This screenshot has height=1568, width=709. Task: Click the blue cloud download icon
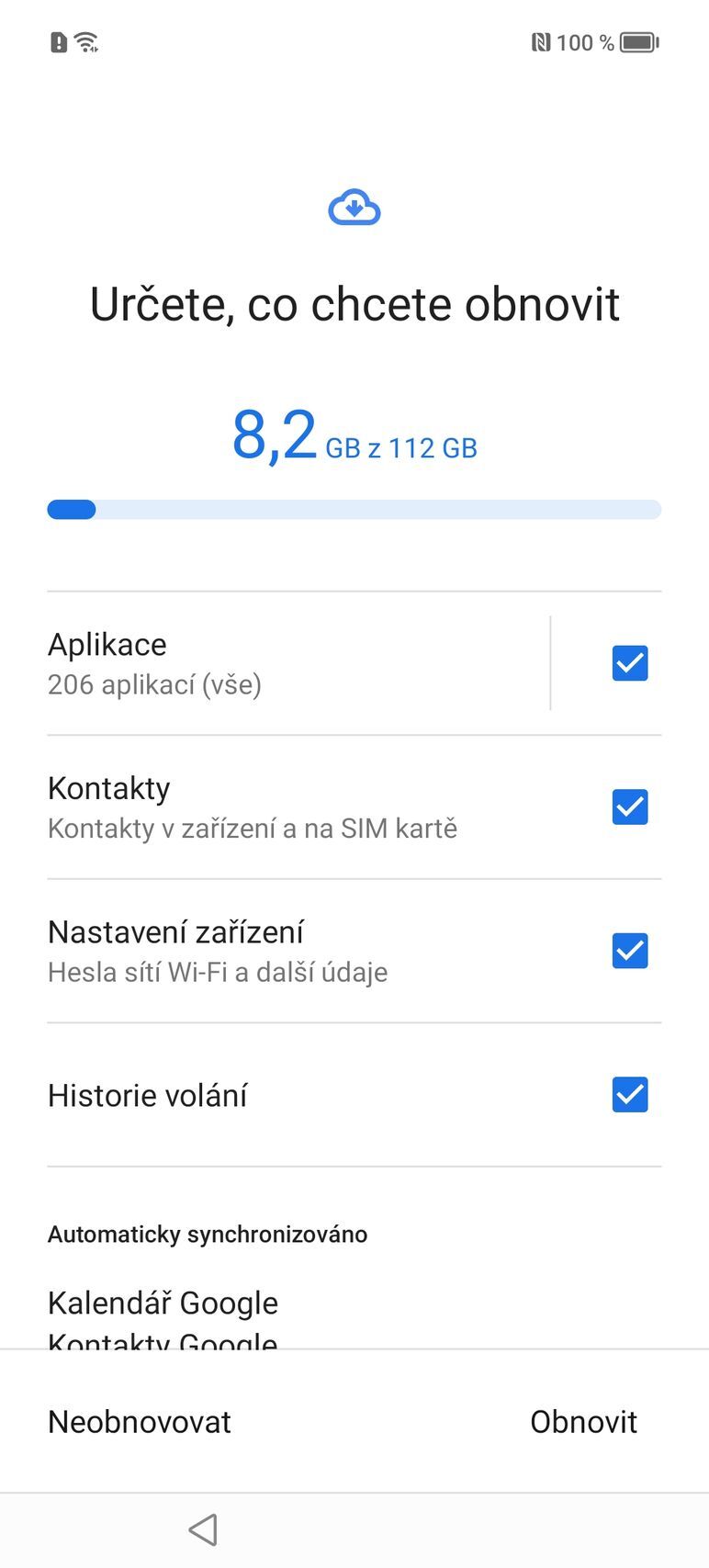coord(354,208)
